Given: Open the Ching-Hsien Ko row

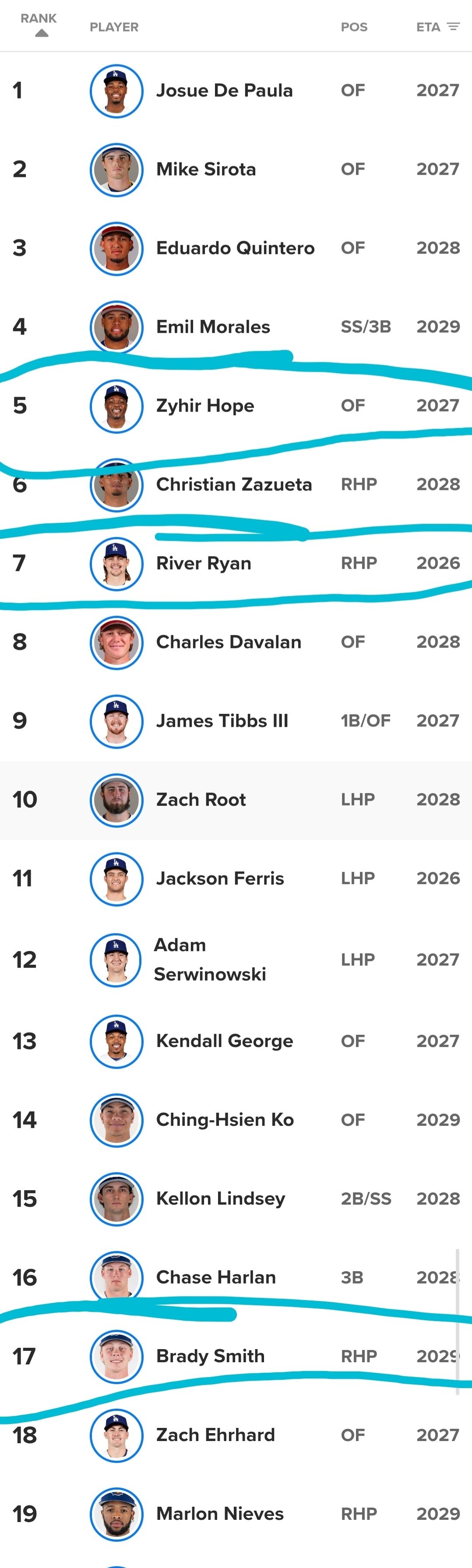Looking at the screenshot, I should [x=236, y=1120].
